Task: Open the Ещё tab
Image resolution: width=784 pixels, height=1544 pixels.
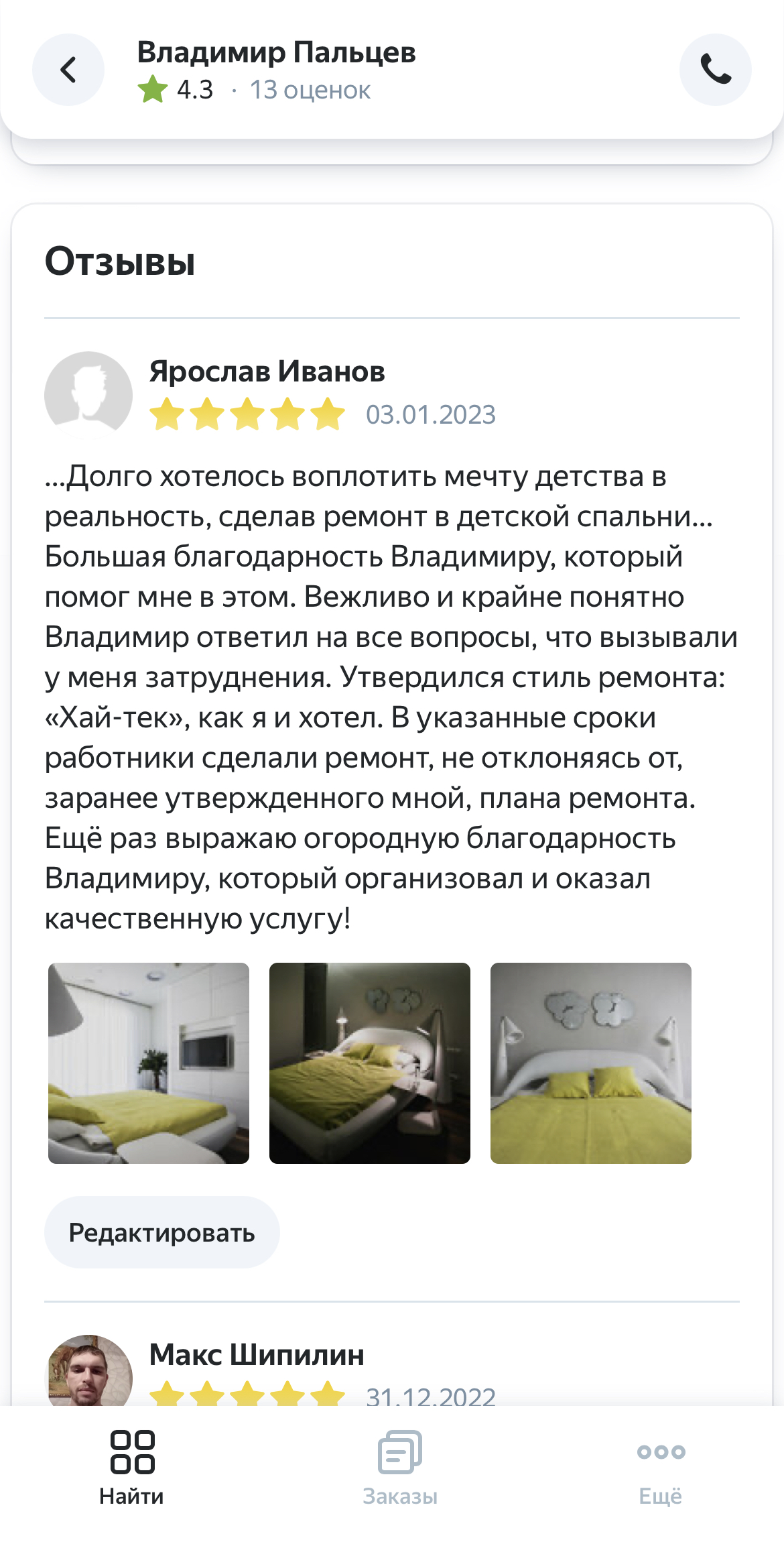Action: (x=661, y=1468)
